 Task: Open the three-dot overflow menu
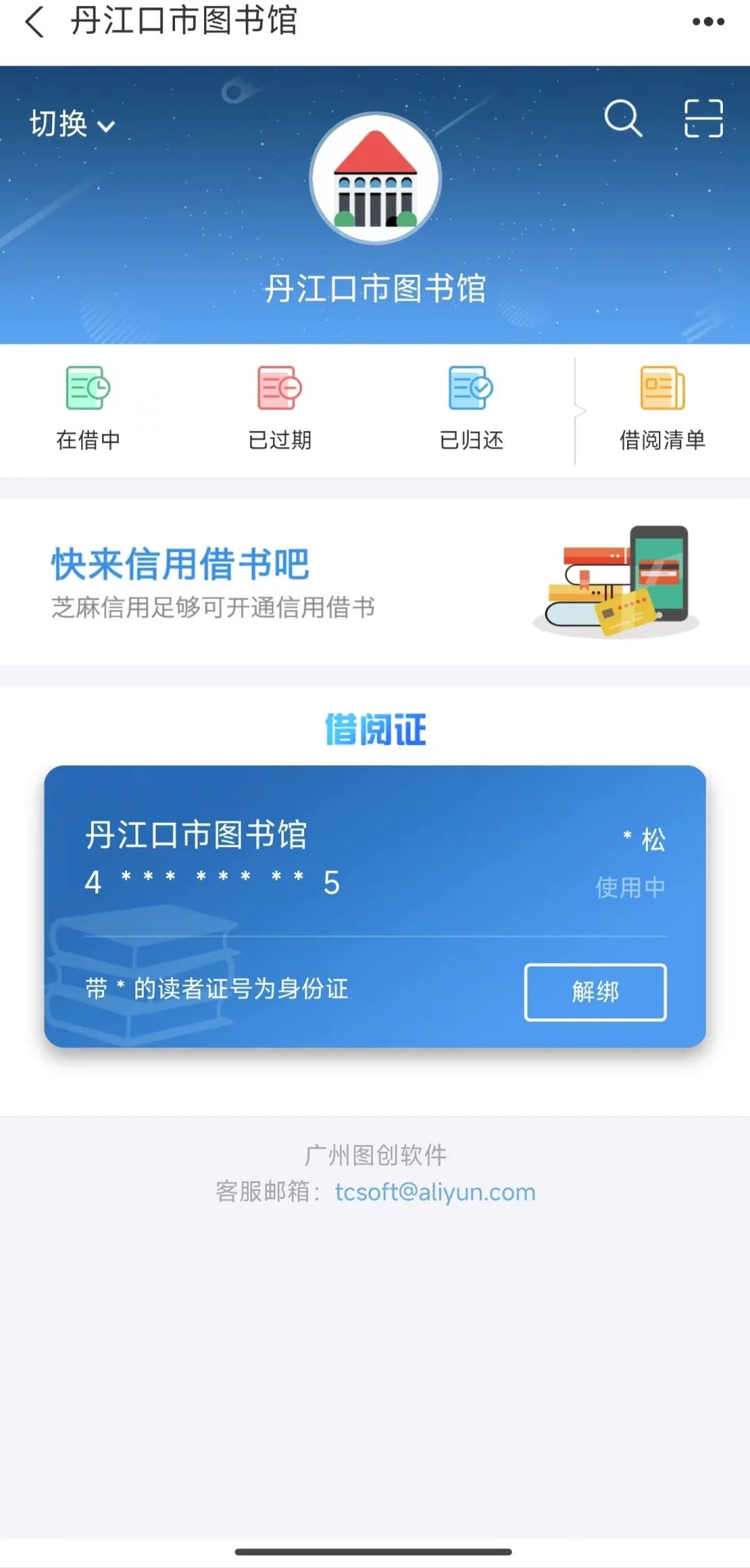pos(708,22)
